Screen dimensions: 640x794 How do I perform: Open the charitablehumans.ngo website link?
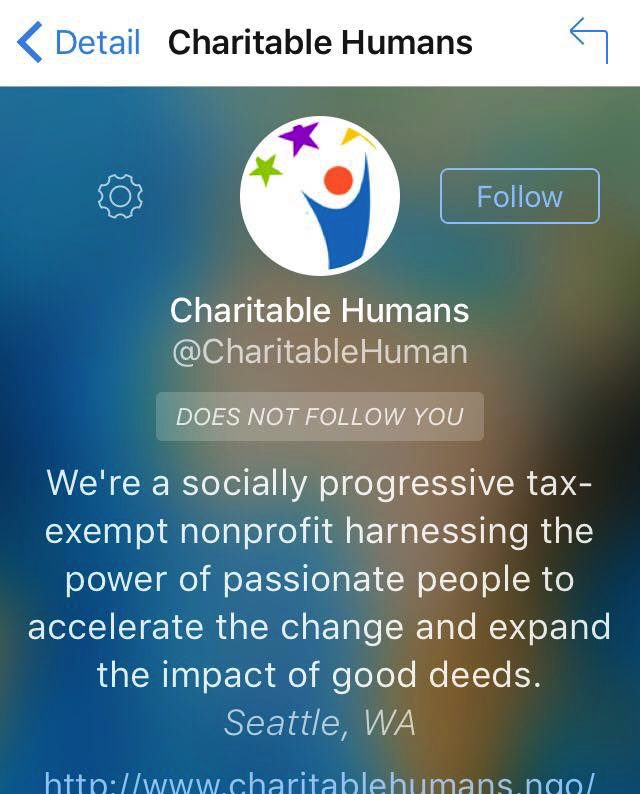320,780
